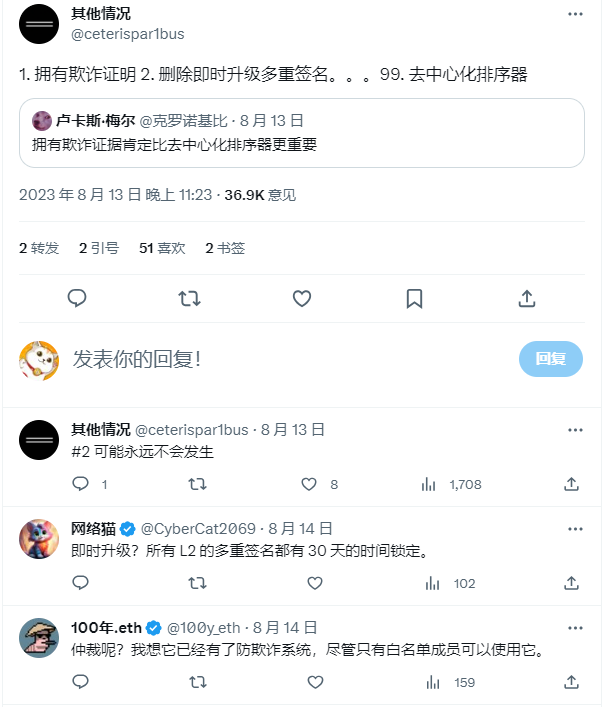Like the main tweet

(x=302, y=298)
